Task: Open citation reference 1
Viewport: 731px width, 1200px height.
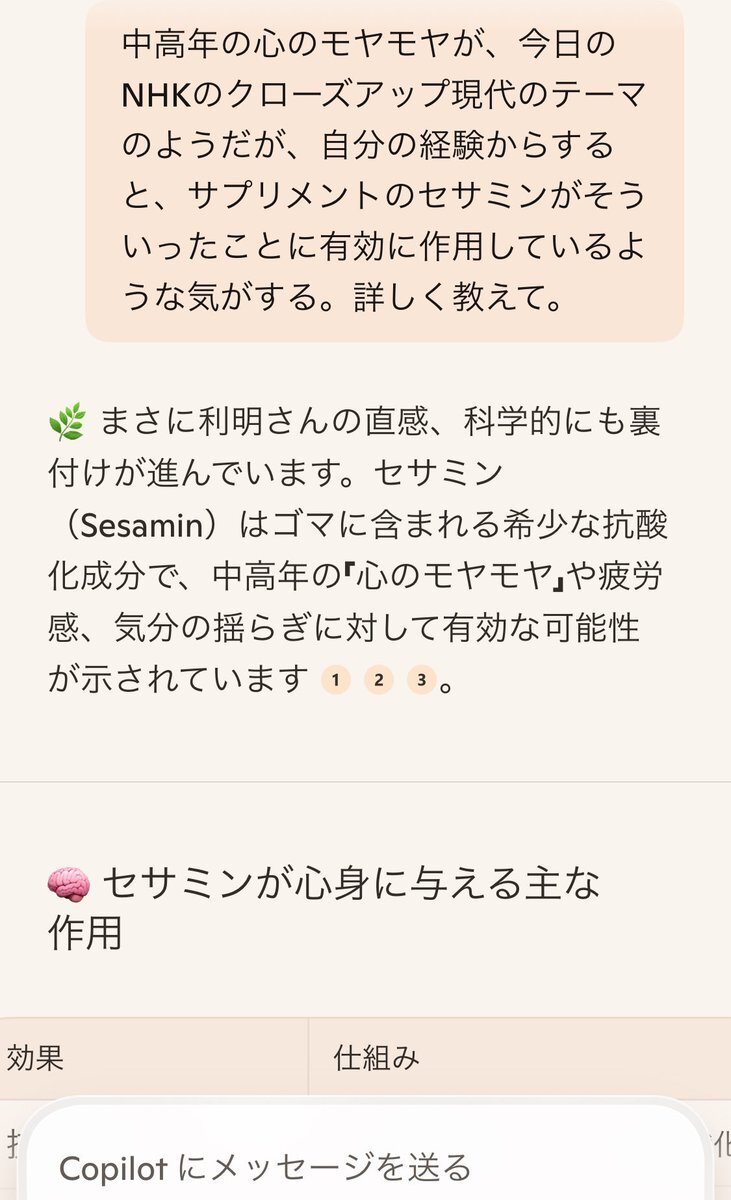Action: click(336, 681)
